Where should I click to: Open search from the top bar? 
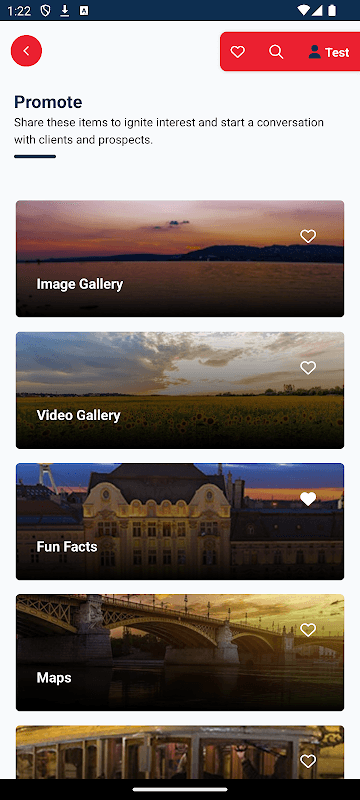pos(276,52)
